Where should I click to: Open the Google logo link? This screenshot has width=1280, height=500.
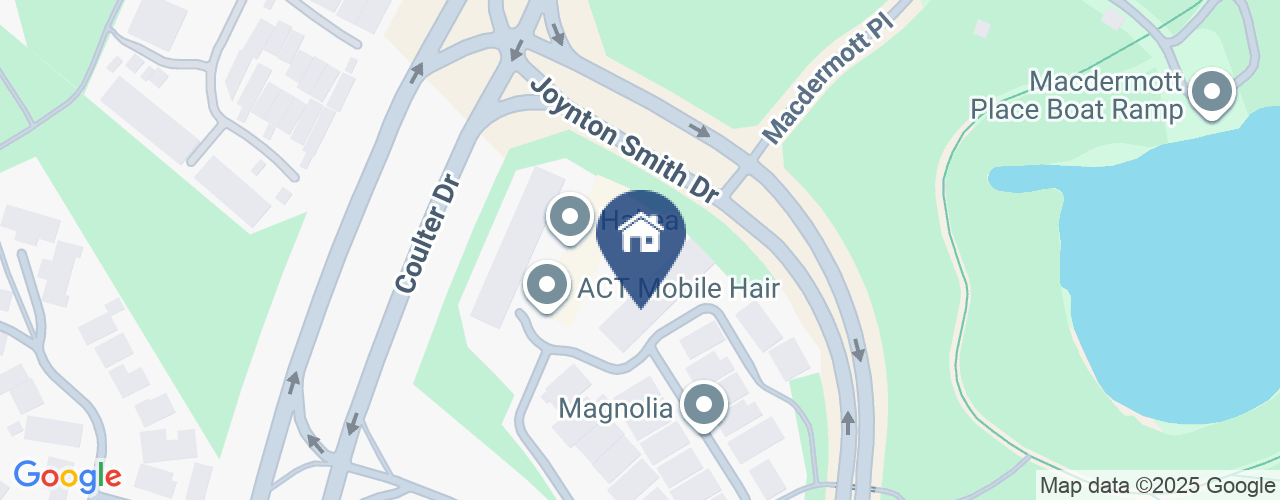pyautogui.click(x=67, y=476)
